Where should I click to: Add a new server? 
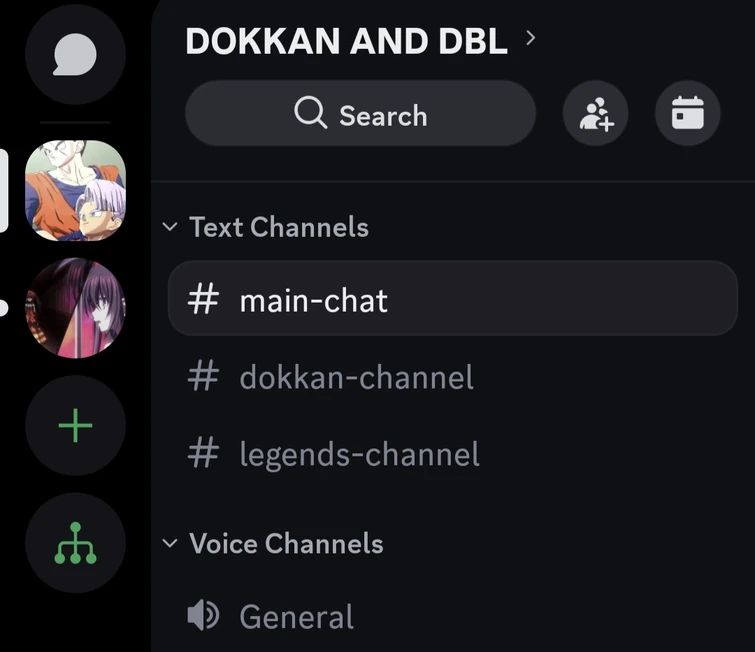pos(75,426)
